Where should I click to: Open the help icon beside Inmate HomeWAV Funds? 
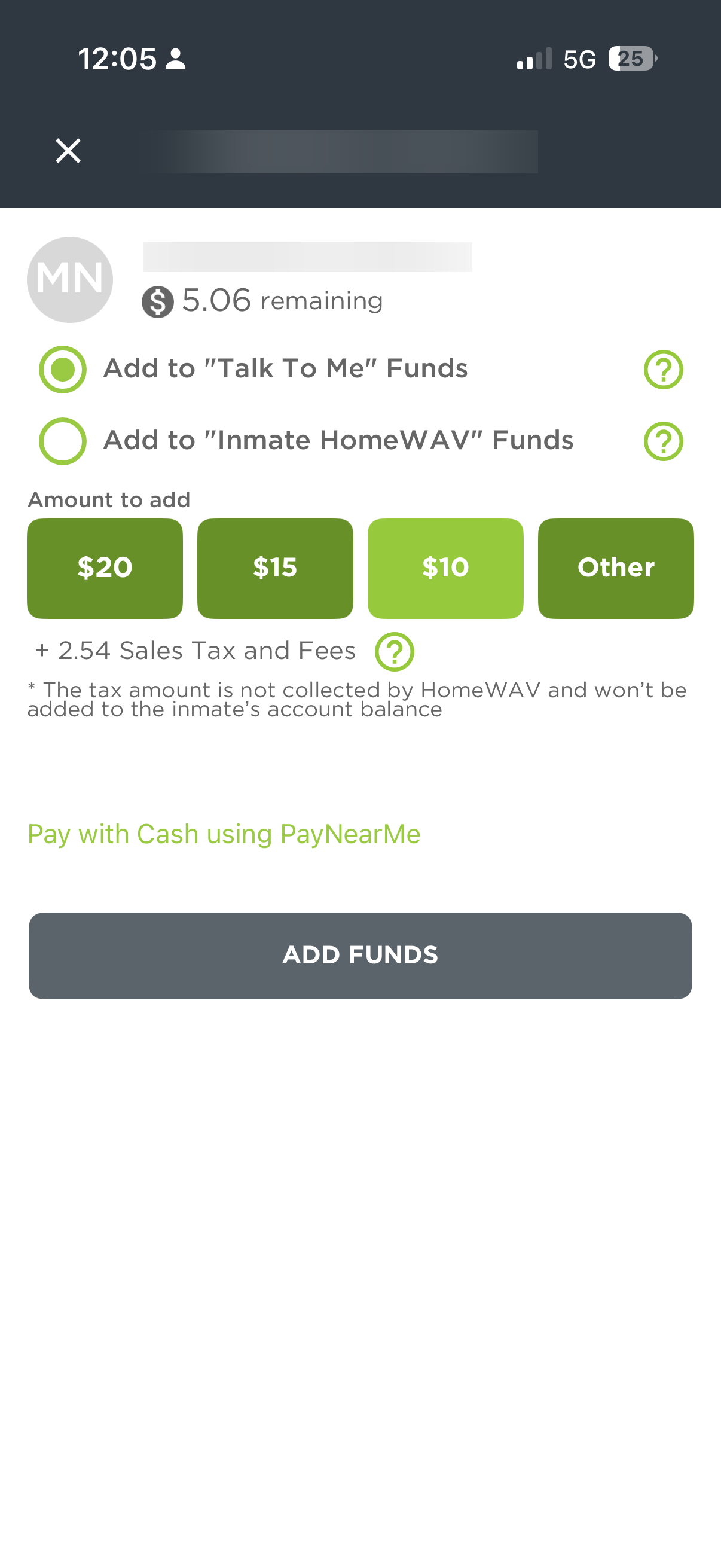click(664, 440)
